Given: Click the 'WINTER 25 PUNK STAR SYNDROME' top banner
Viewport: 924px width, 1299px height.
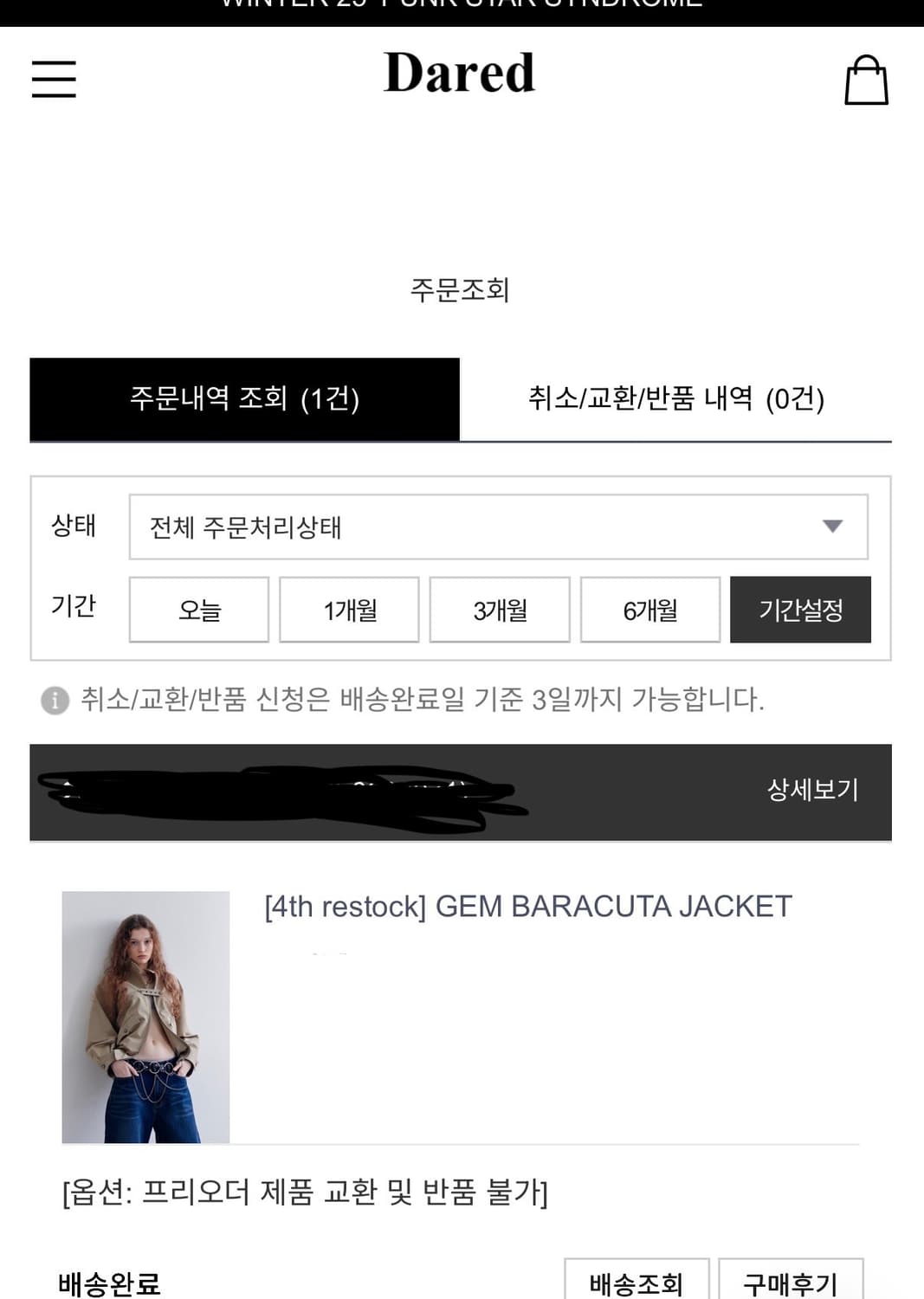Looking at the screenshot, I should (x=461, y=9).
